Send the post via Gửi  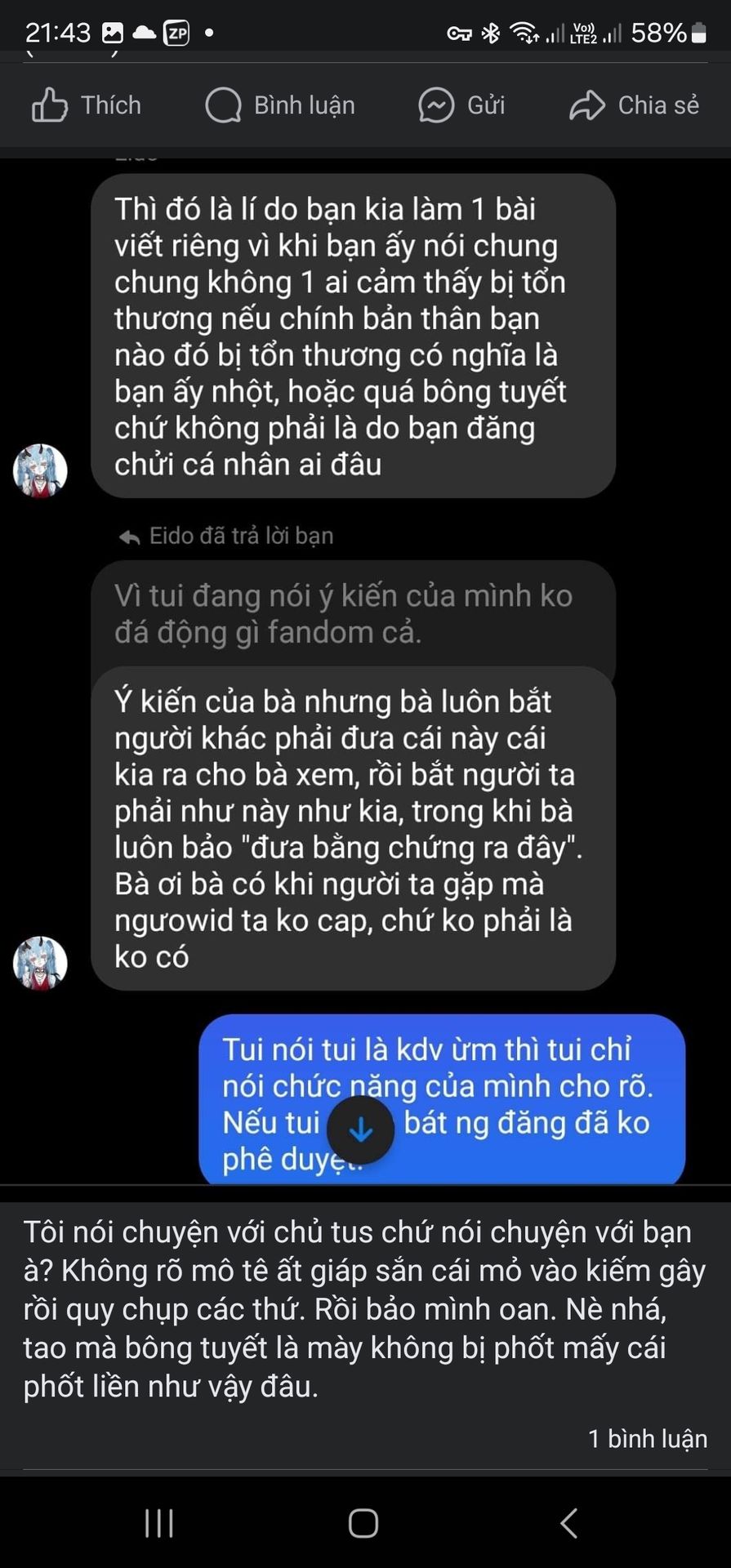click(461, 105)
